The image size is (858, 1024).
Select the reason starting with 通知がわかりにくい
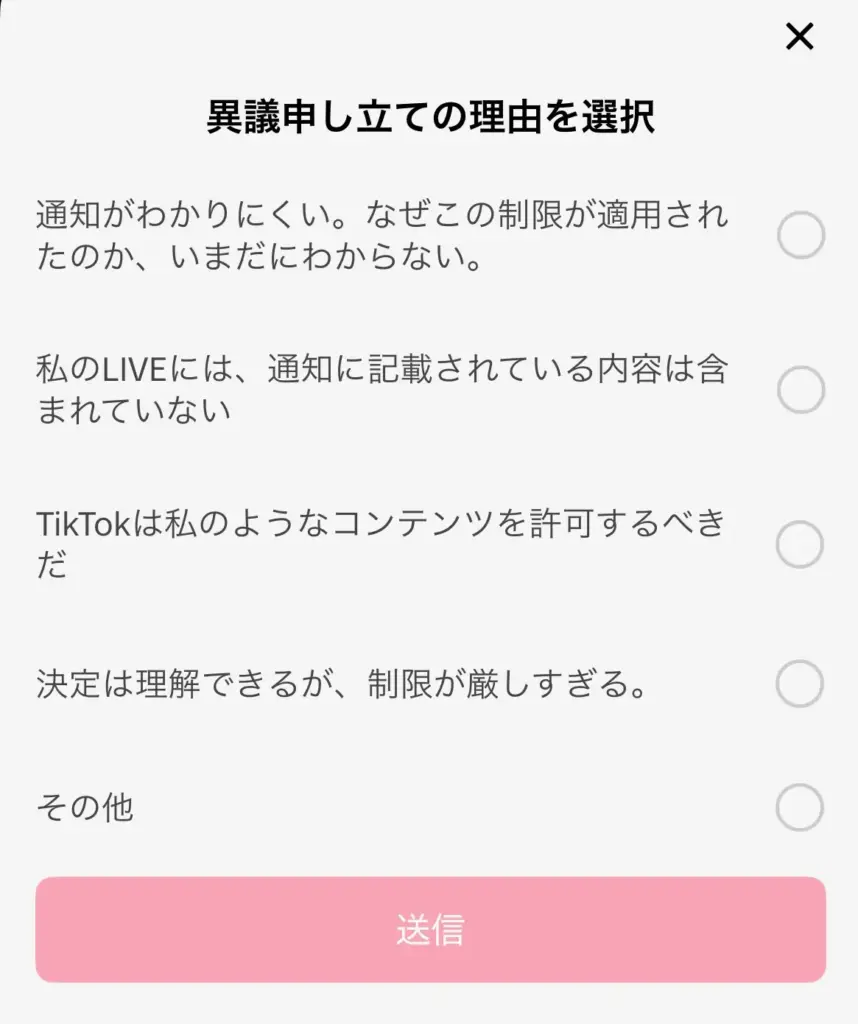(801, 237)
